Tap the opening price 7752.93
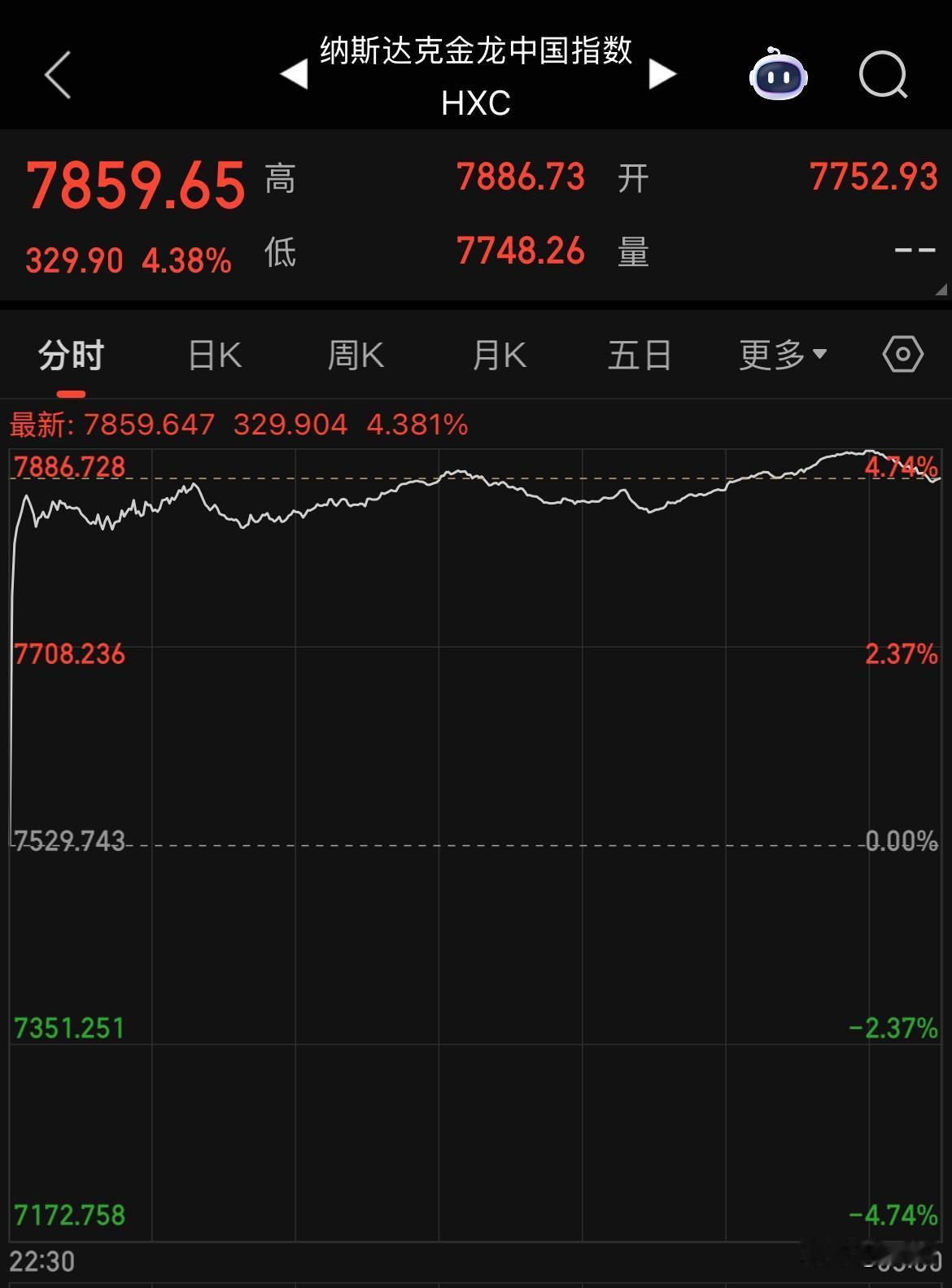The image size is (952, 1288). [873, 177]
